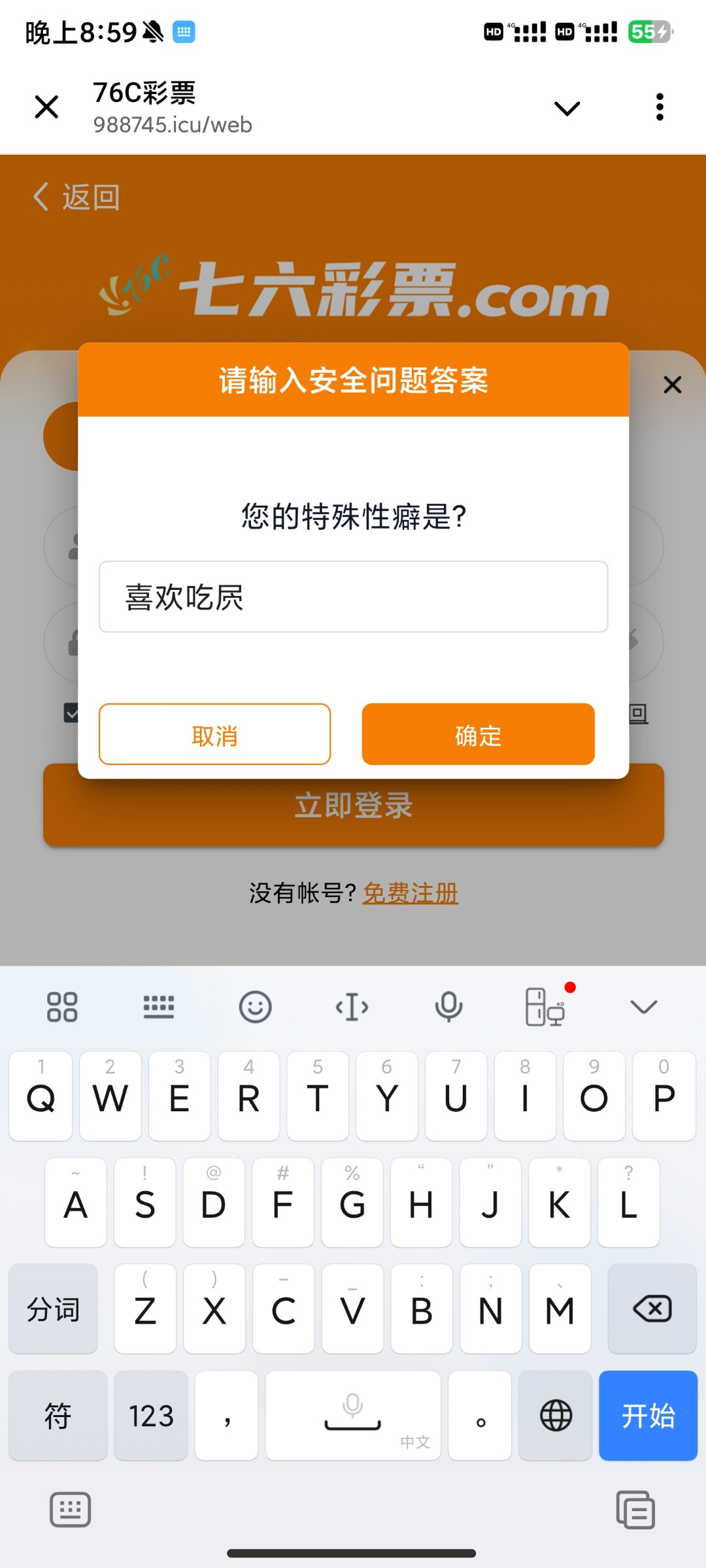Open the 符 symbols keyboard
706x1568 pixels.
(x=58, y=1416)
